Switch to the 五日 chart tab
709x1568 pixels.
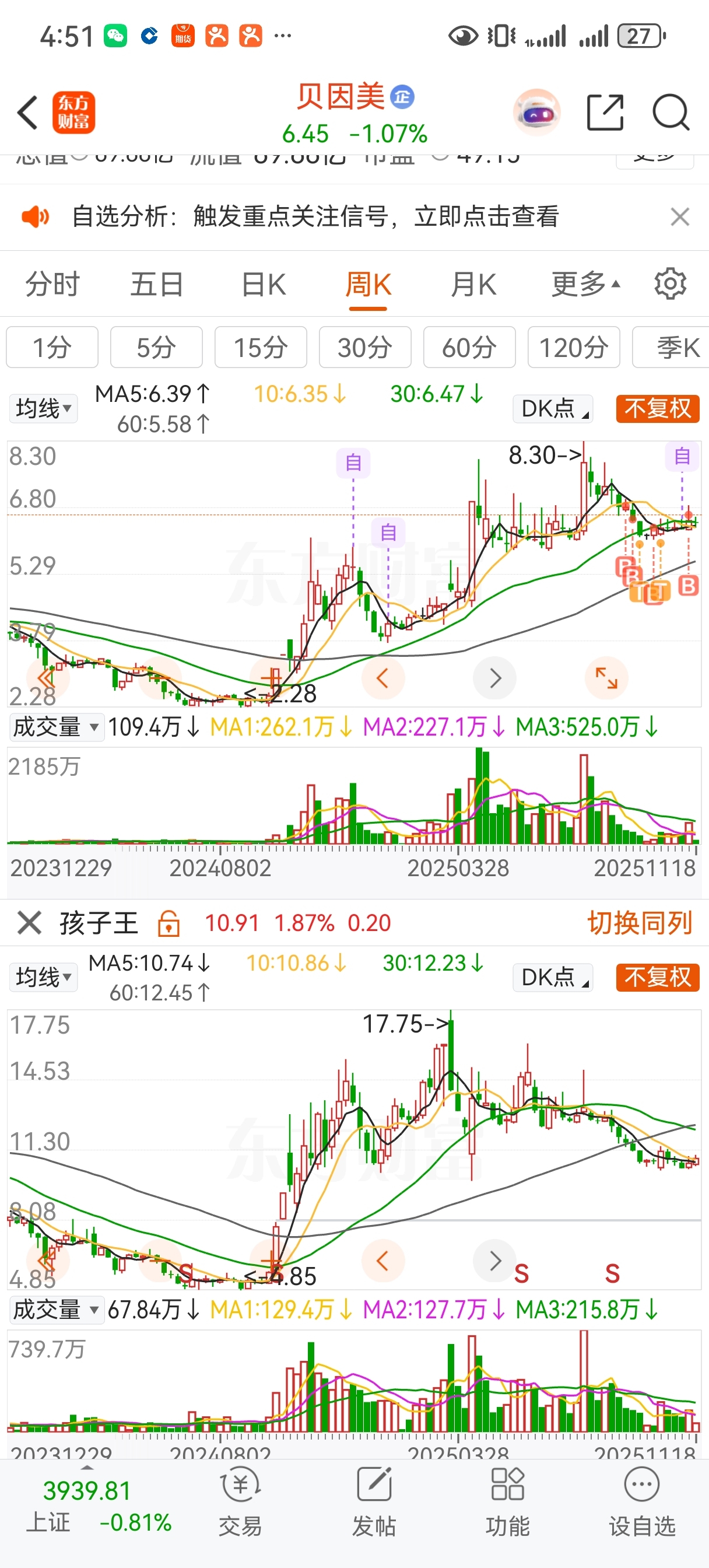pos(157,284)
